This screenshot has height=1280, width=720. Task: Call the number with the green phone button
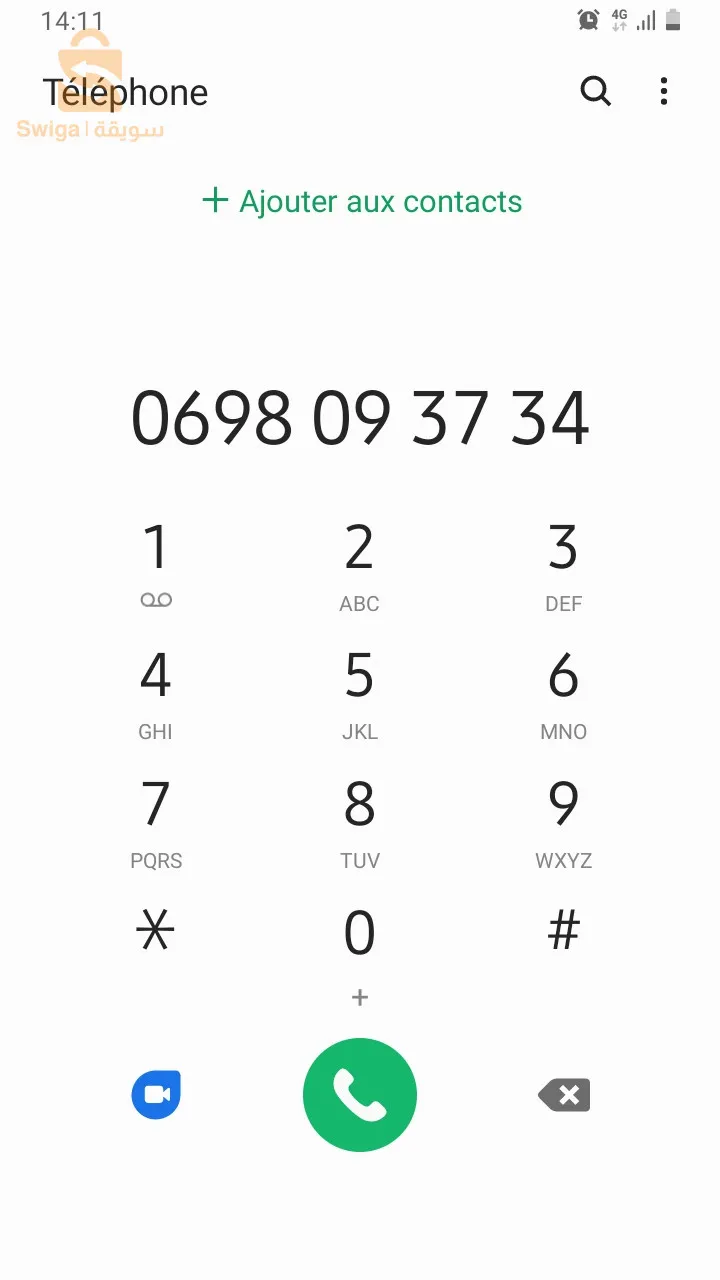360,1095
